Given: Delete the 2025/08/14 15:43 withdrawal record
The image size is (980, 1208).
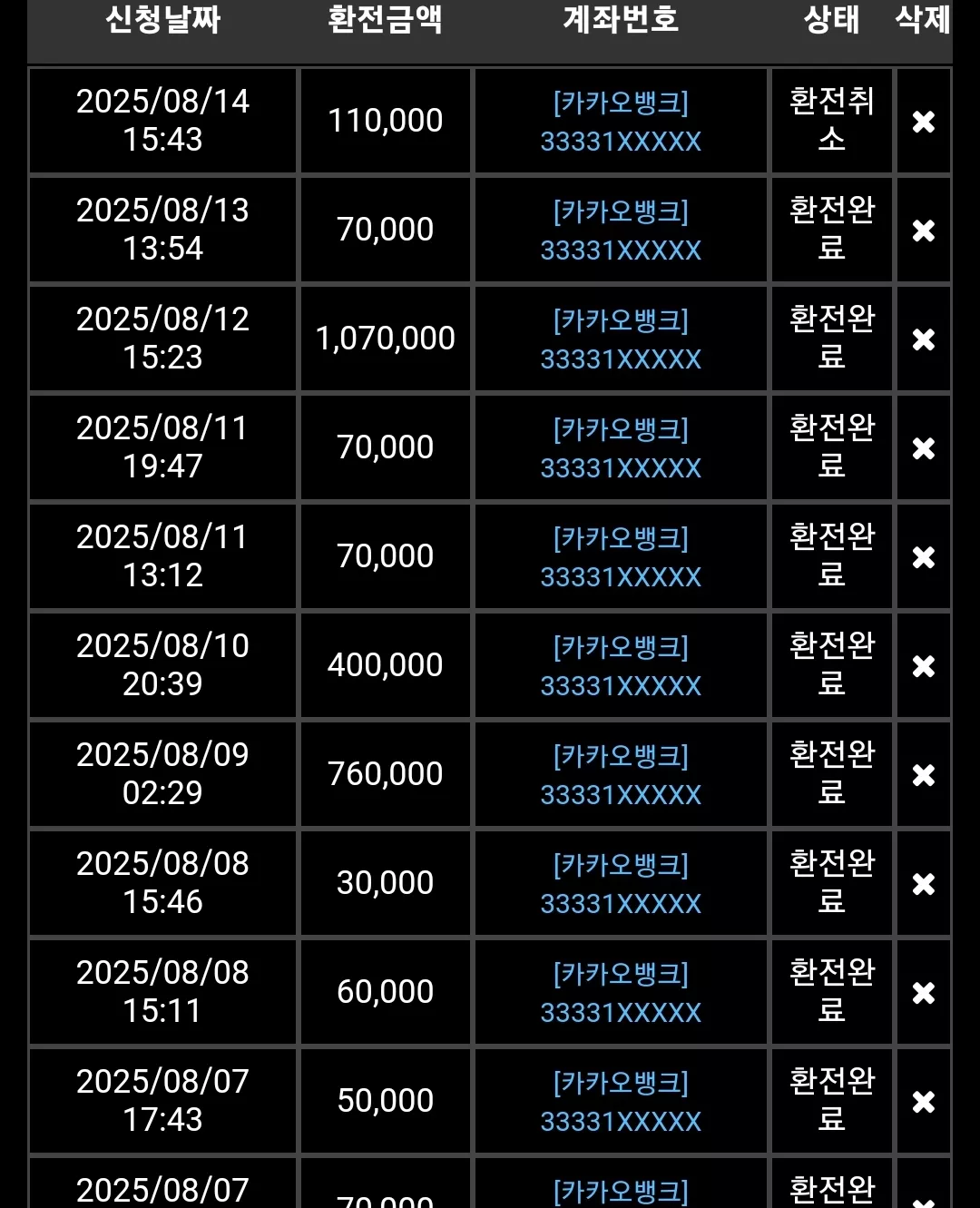Looking at the screenshot, I should click(x=924, y=122).
